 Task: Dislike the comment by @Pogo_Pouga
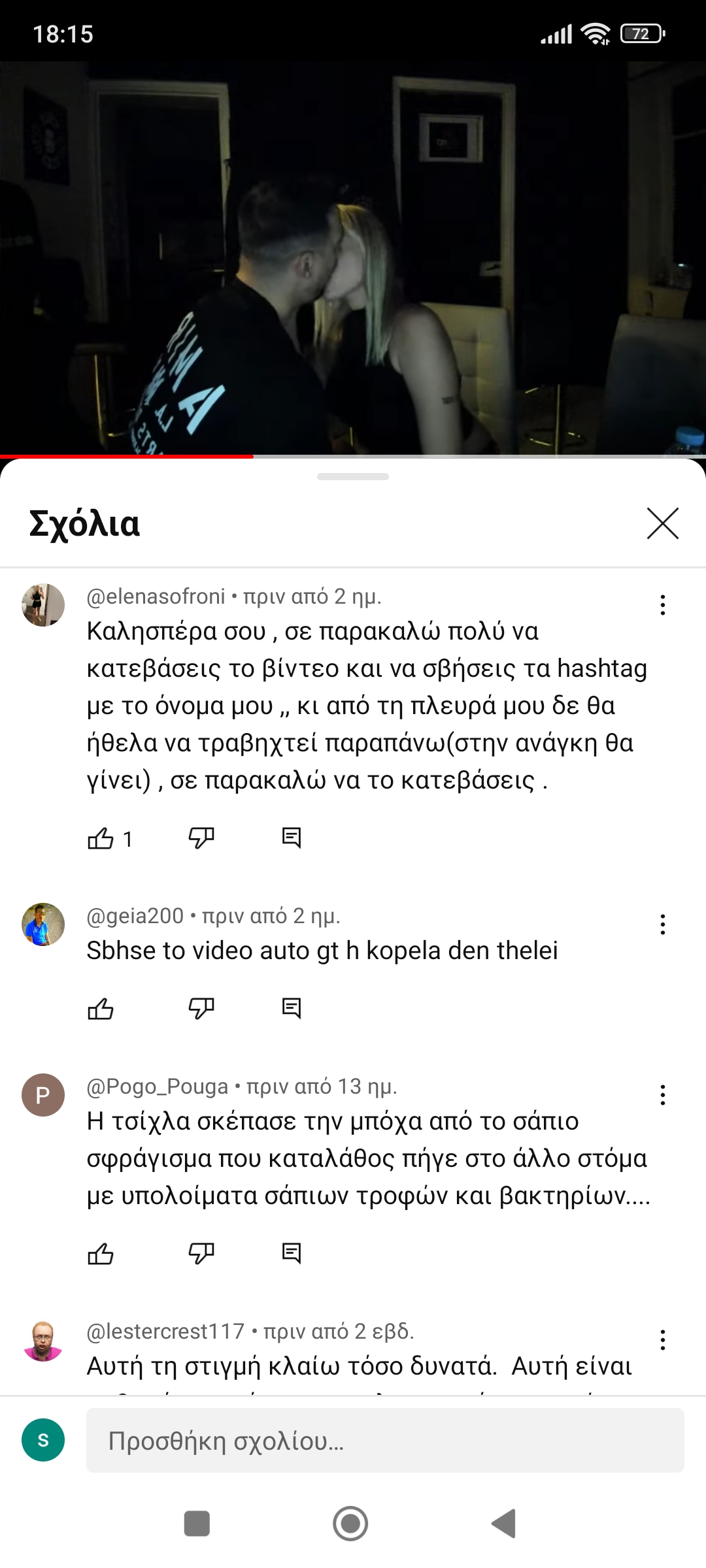(201, 1254)
